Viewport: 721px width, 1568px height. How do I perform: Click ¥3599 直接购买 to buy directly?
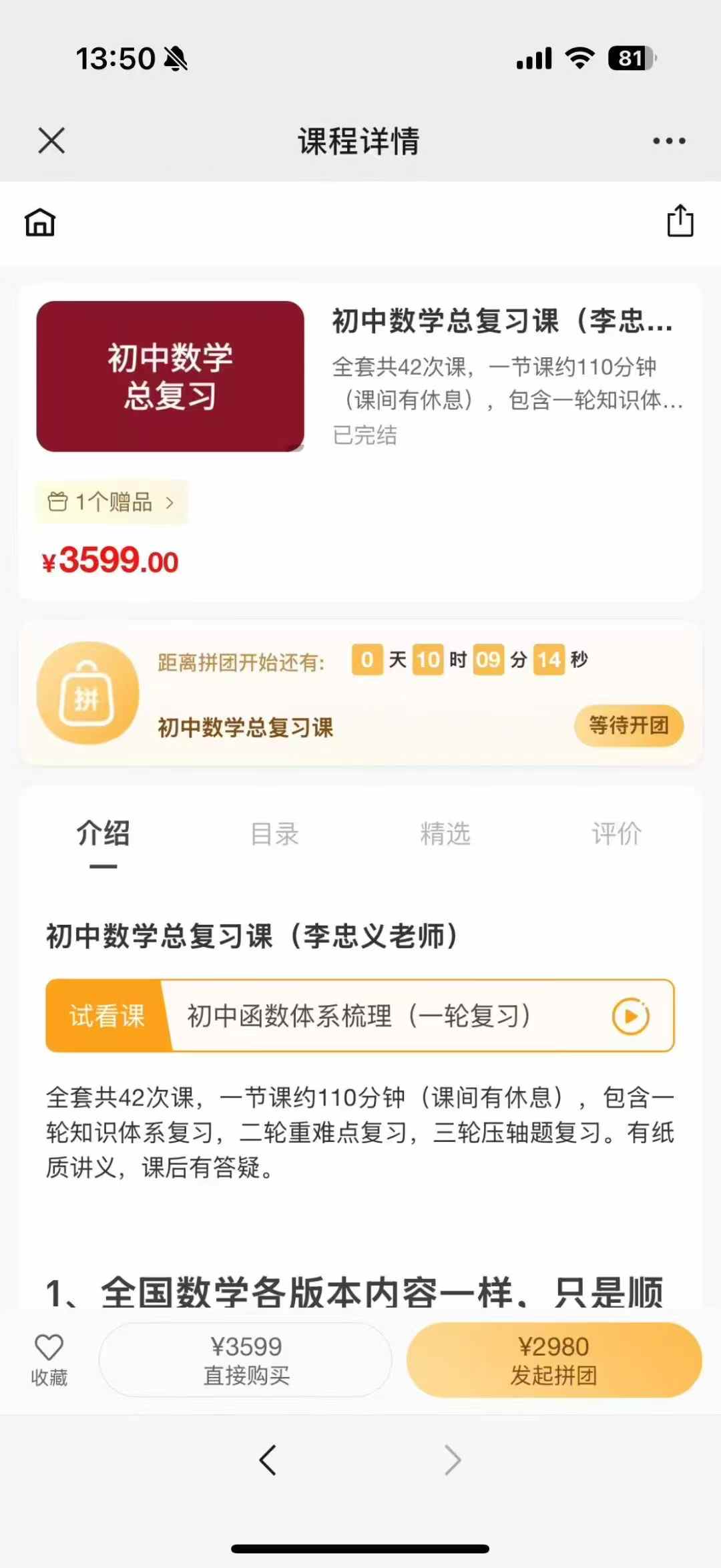click(x=244, y=1360)
